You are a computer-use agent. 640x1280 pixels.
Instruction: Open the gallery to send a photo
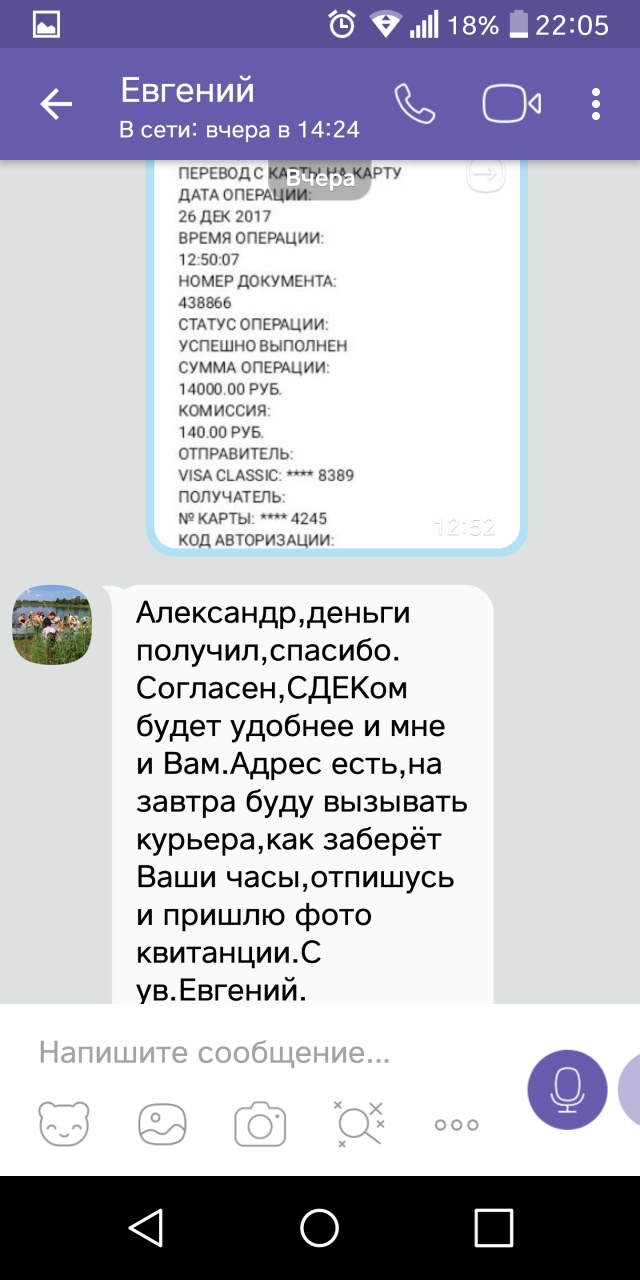coord(162,1124)
